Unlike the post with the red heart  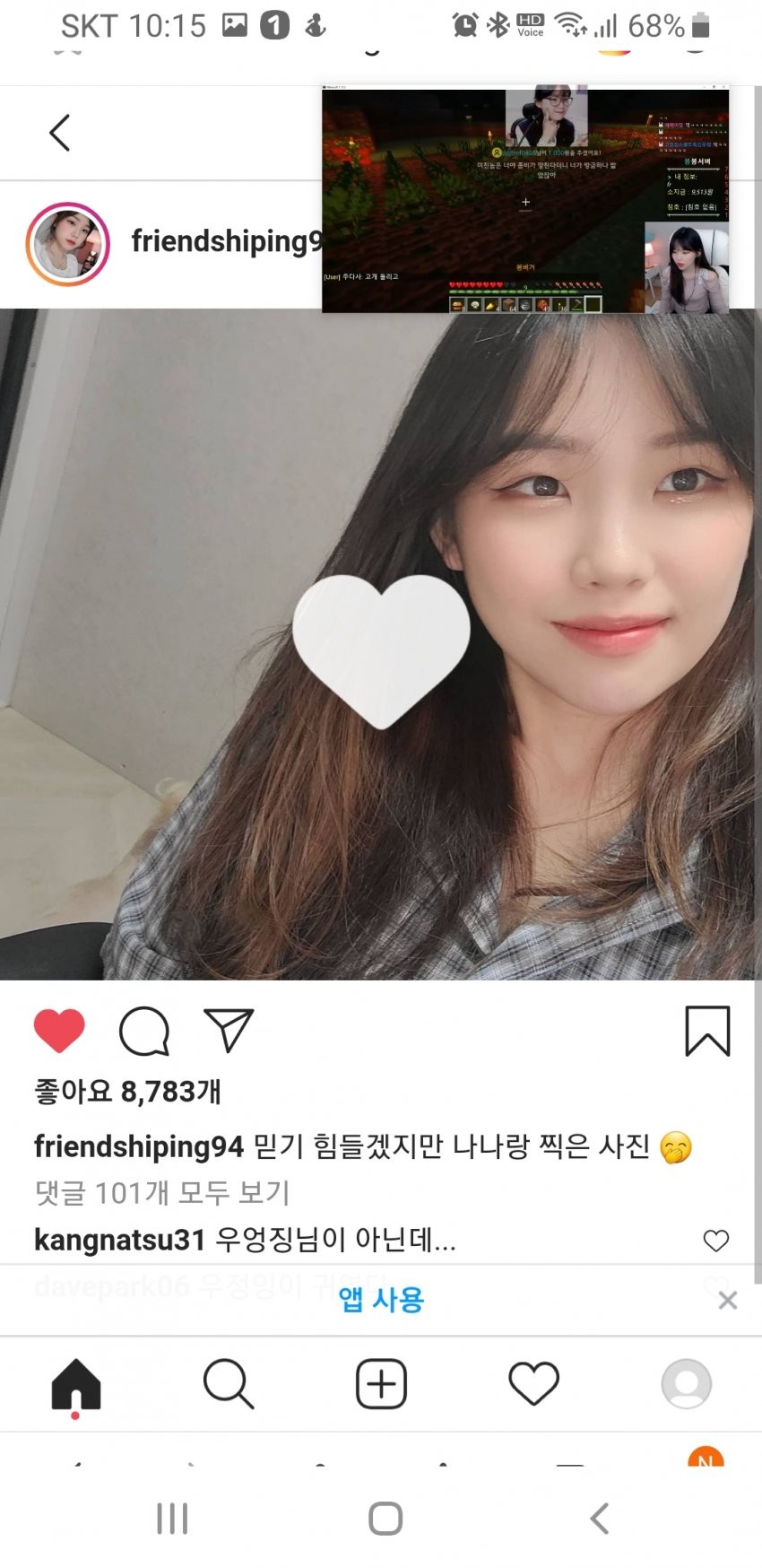(59, 1031)
